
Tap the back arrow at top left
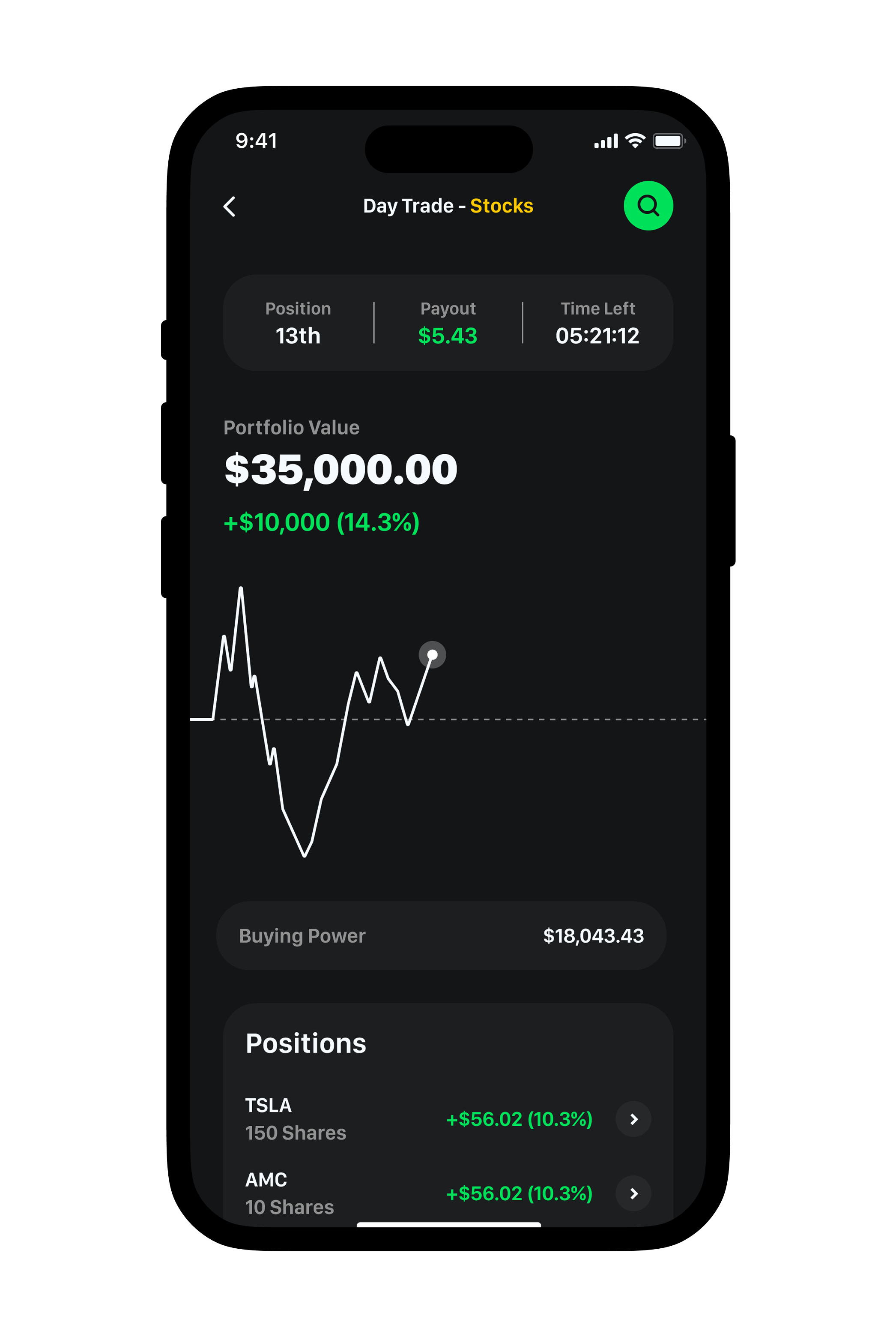pos(229,207)
